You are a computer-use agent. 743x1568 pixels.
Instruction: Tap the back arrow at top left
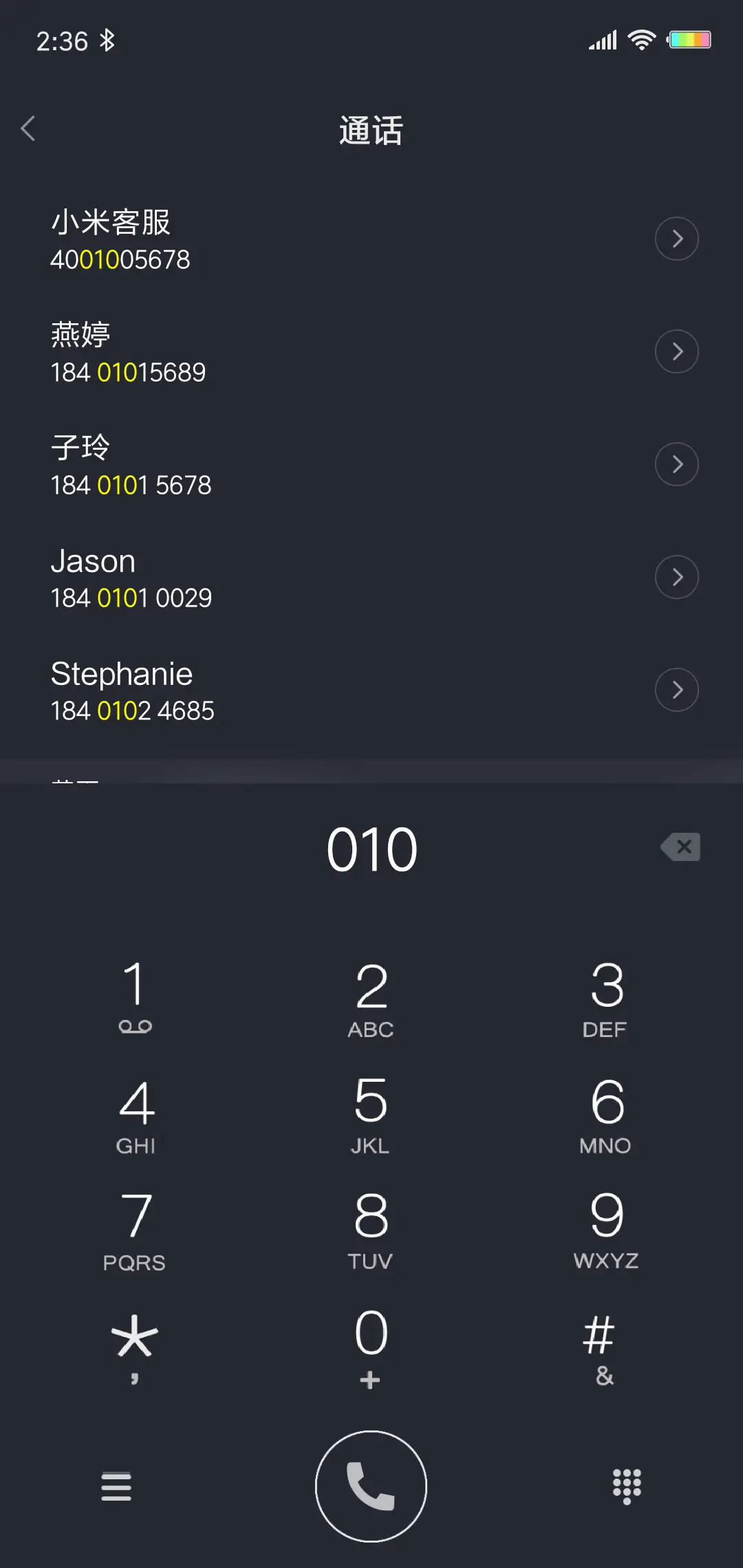click(x=30, y=128)
